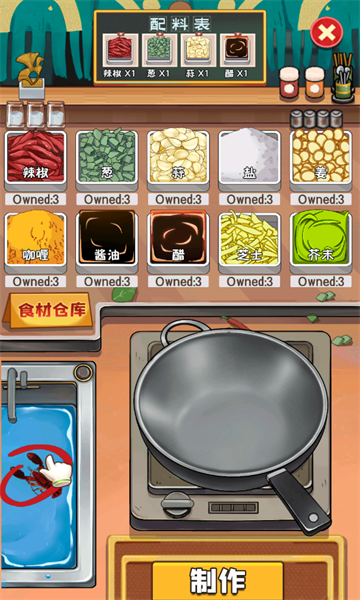Tap the 姜 ginger ingredient tray
360x600 pixels.
tap(321, 158)
